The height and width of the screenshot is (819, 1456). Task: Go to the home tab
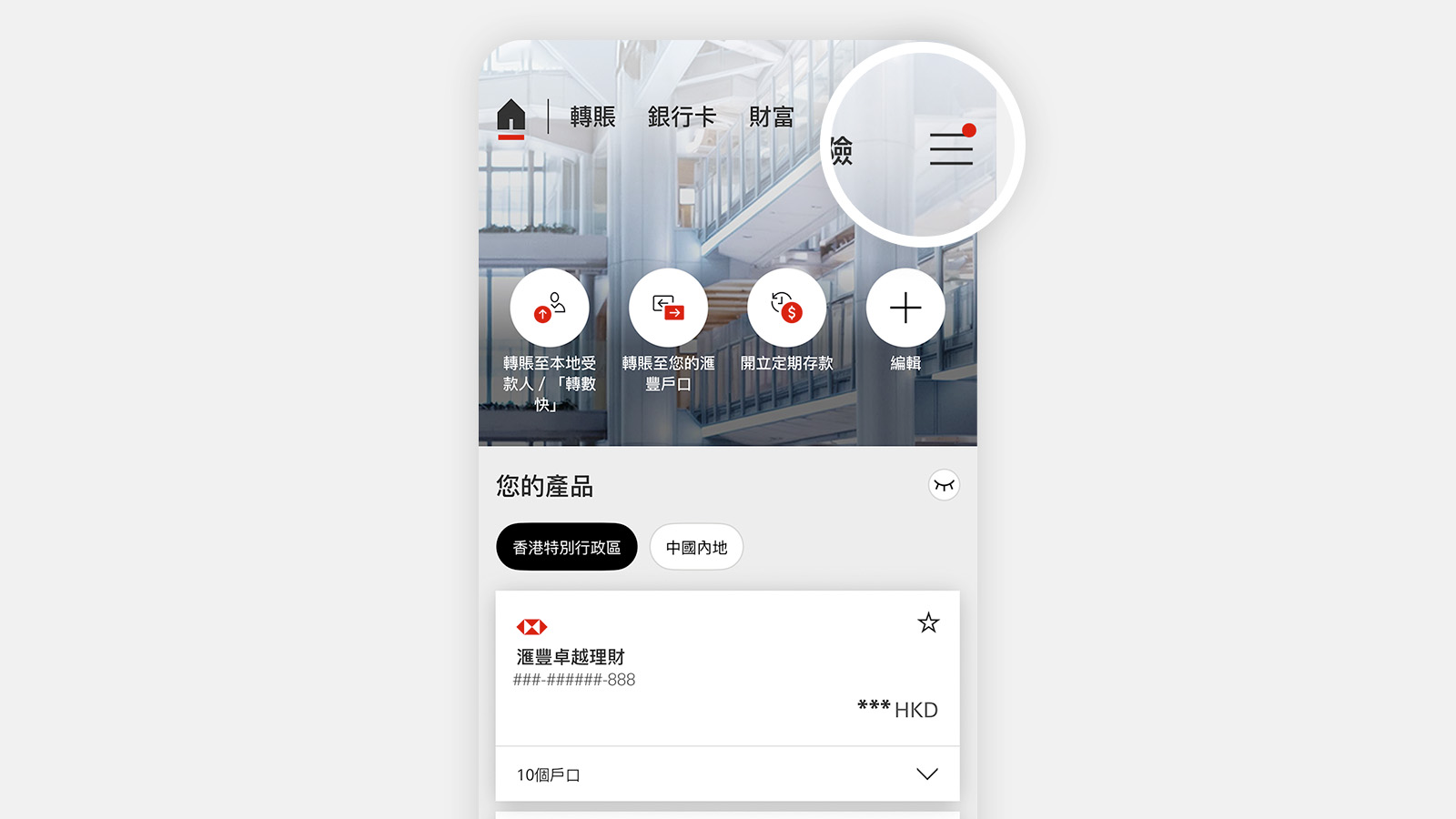511,117
